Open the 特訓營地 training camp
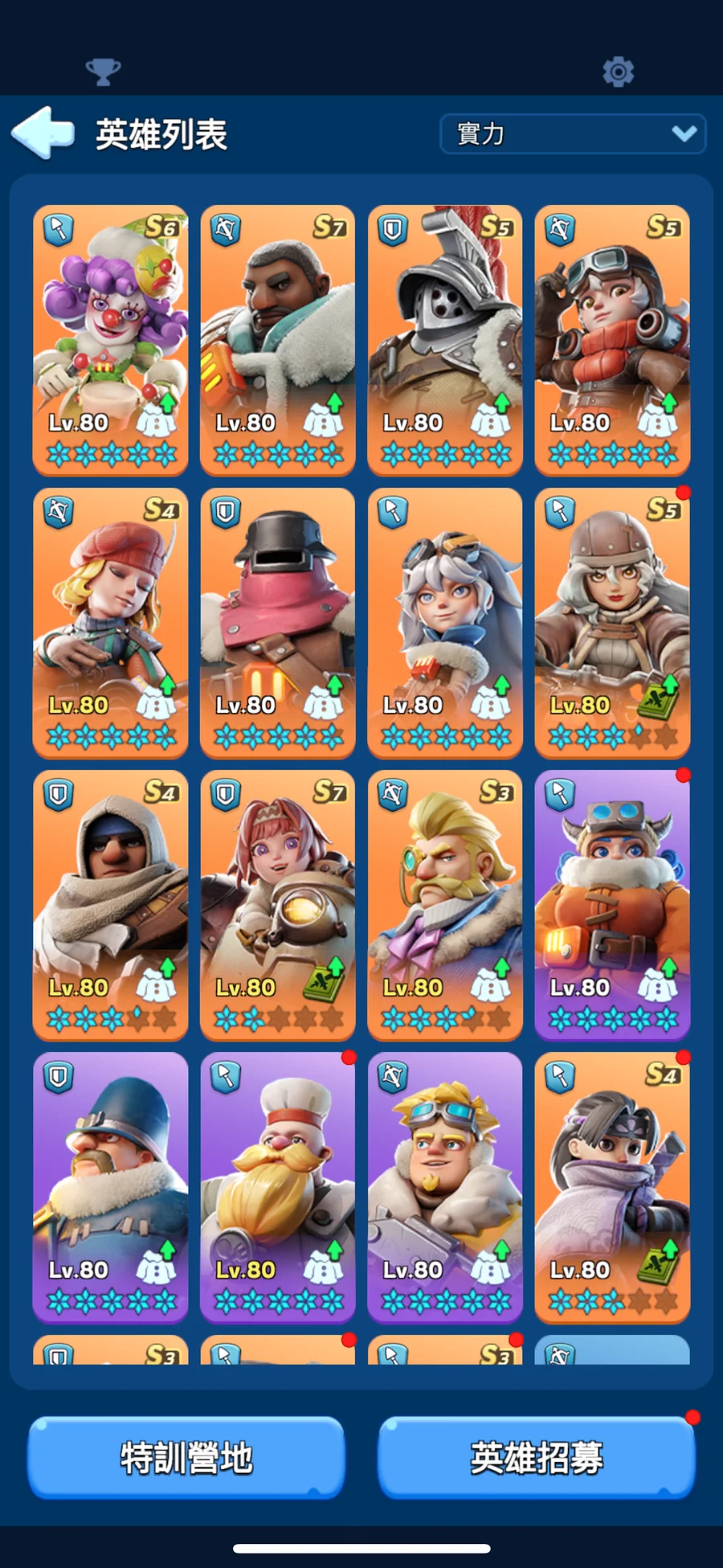 click(186, 1457)
